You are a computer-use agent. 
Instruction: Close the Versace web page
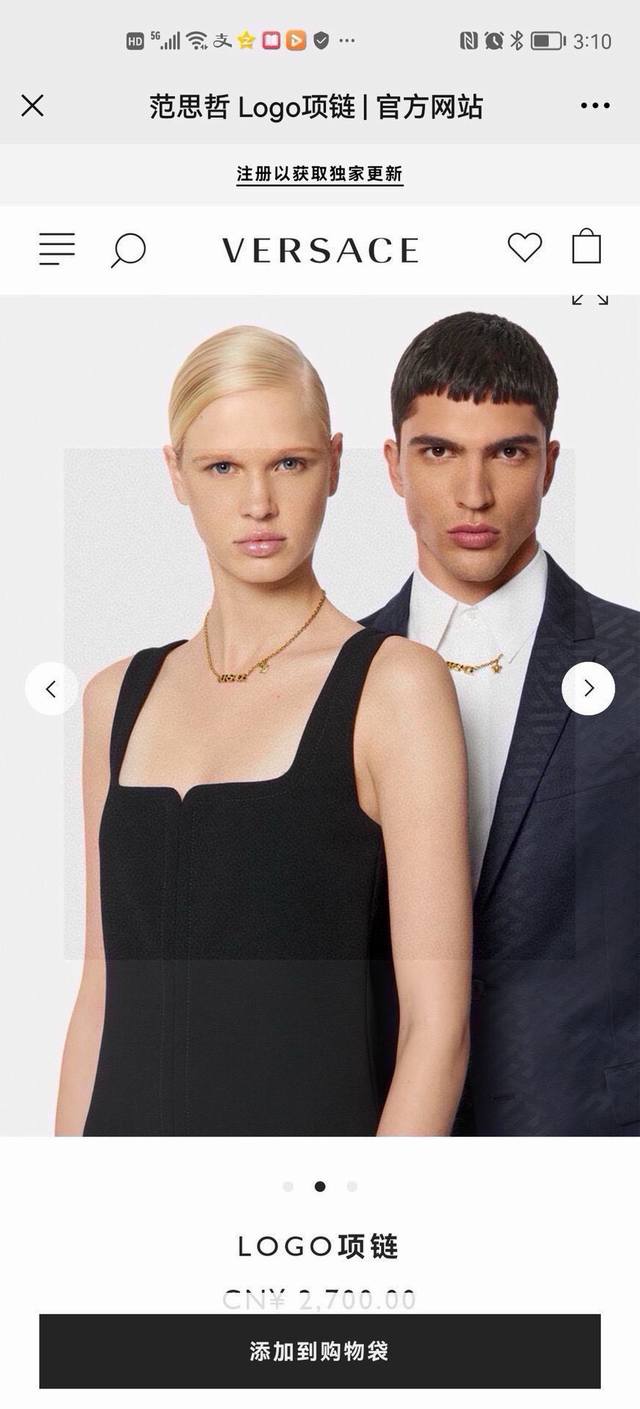32,105
